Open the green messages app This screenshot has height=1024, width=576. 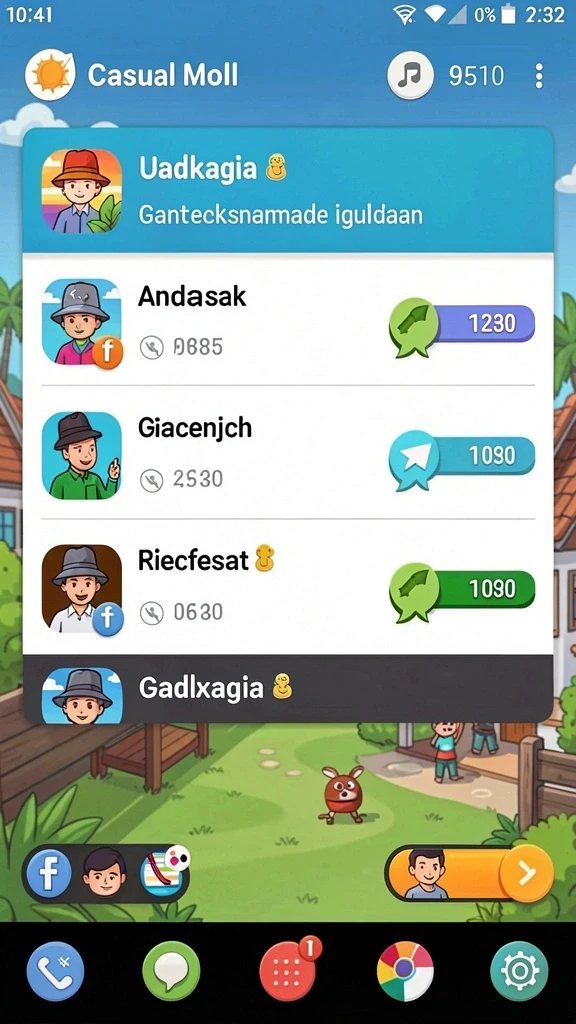click(x=172, y=972)
